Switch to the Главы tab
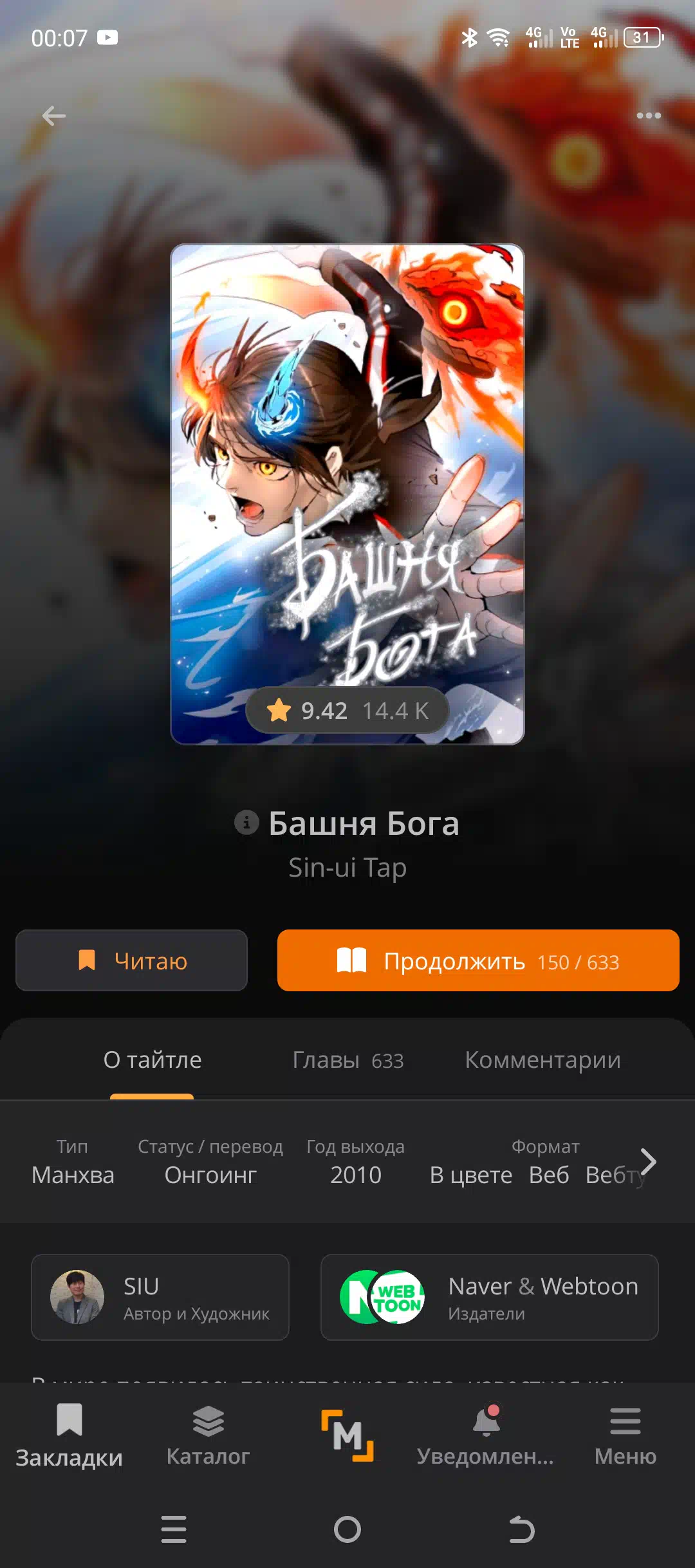This screenshot has width=695, height=1568. pos(347,1060)
